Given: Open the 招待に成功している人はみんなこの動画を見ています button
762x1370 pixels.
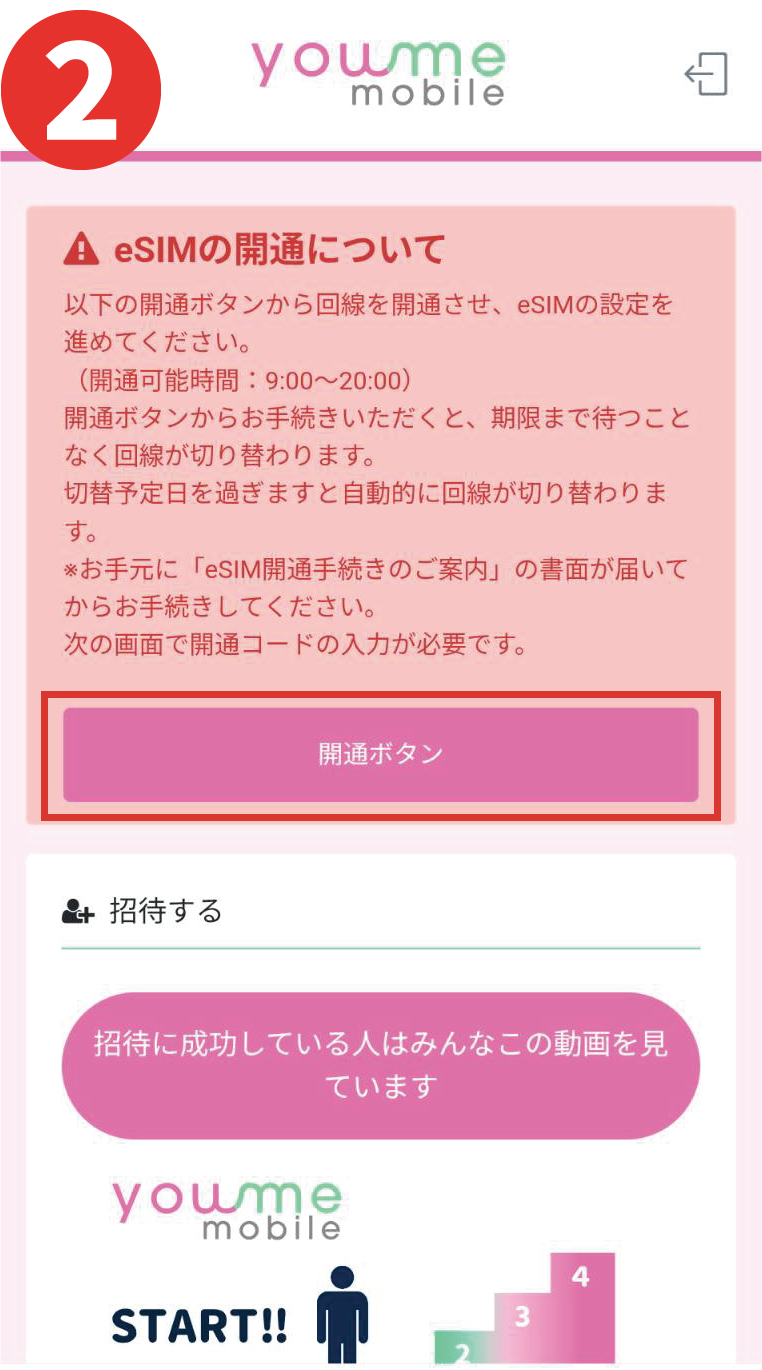Looking at the screenshot, I should [x=380, y=1065].
